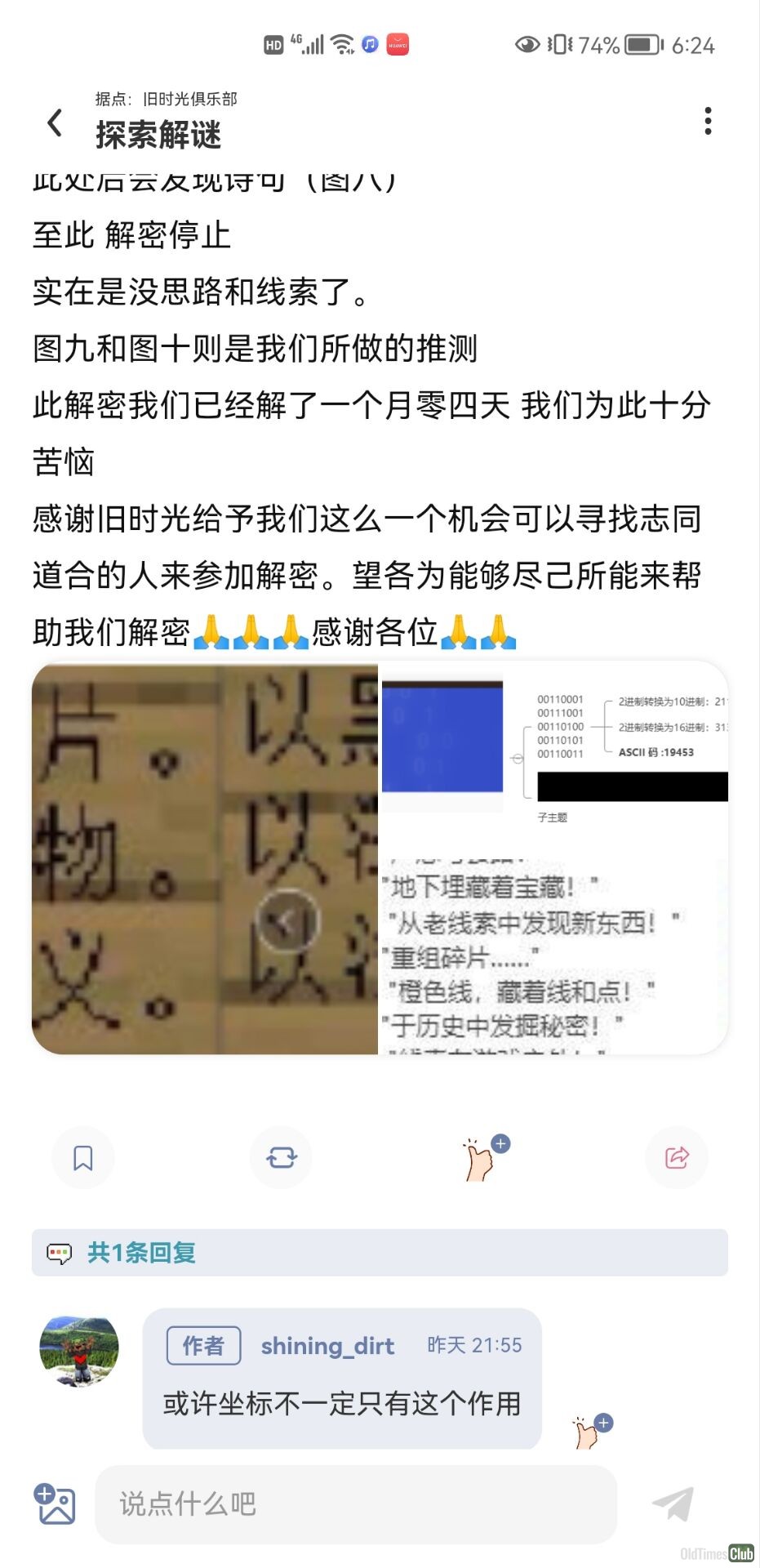Share this post

pyautogui.click(x=677, y=1157)
